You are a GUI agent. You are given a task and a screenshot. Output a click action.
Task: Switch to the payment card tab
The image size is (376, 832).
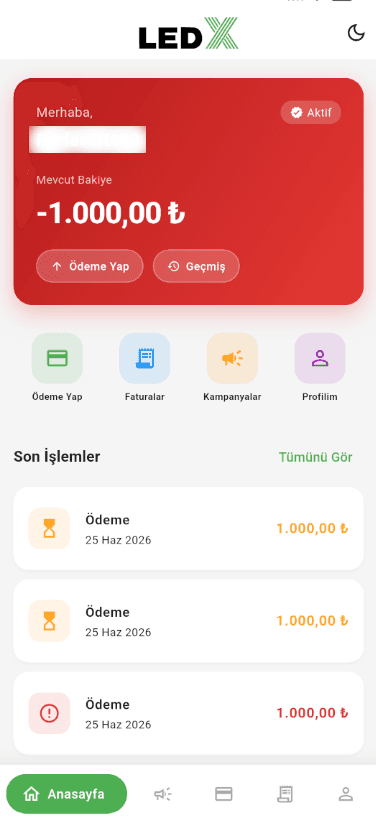(224, 794)
